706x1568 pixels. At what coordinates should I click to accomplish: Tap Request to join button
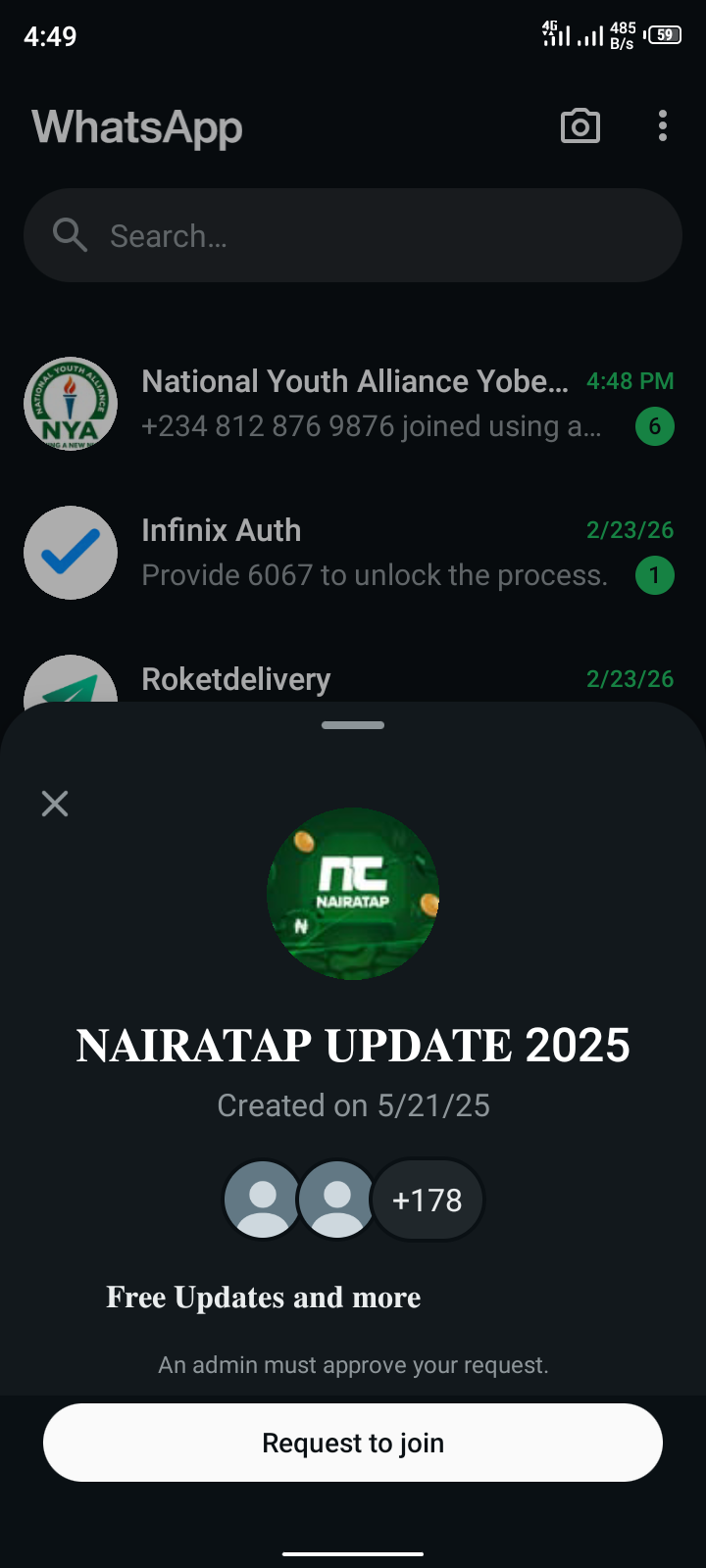353,1443
